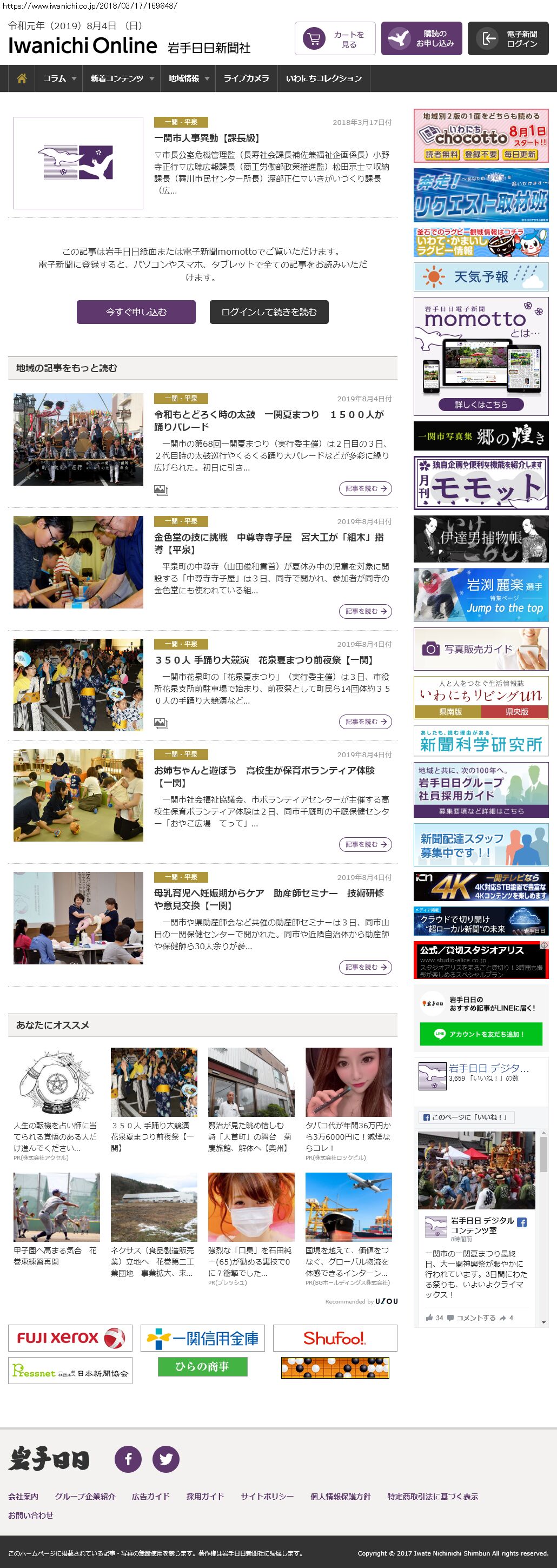This screenshot has height=1568, width=557.
Task: Go to いわにちコレクション
Action: click(x=323, y=78)
